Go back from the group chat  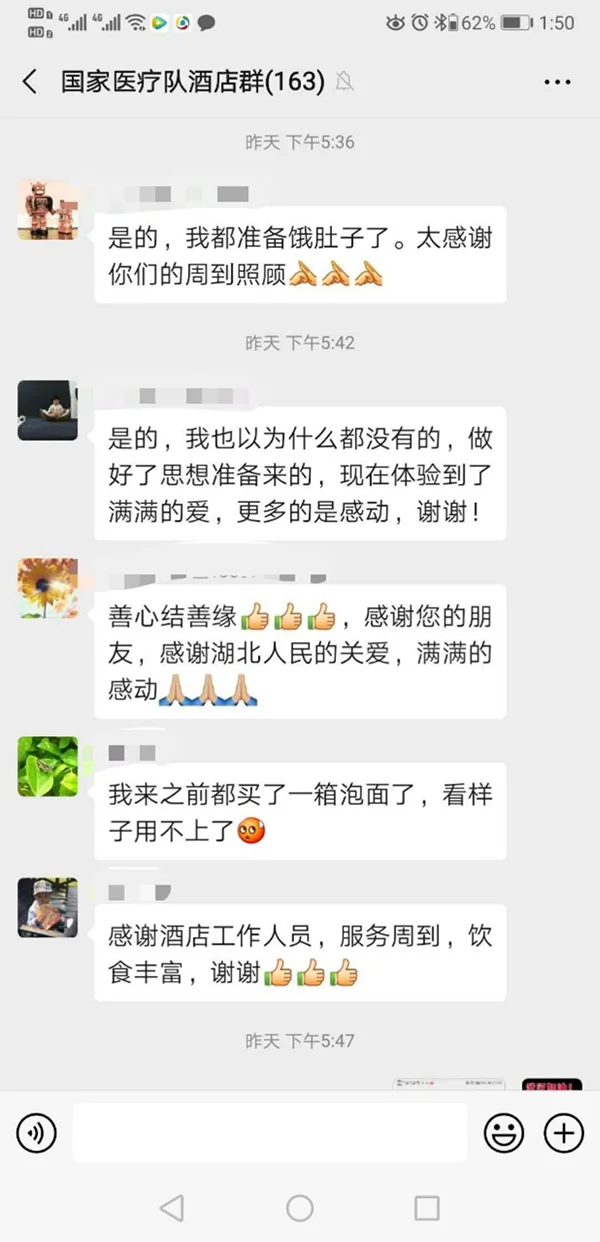click(x=30, y=82)
